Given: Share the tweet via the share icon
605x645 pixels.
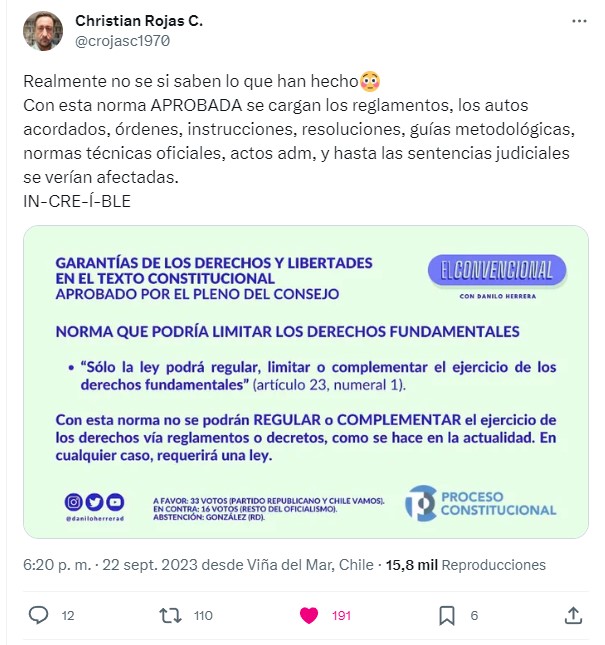Looking at the screenshot, I should click(x=574, y=615).
